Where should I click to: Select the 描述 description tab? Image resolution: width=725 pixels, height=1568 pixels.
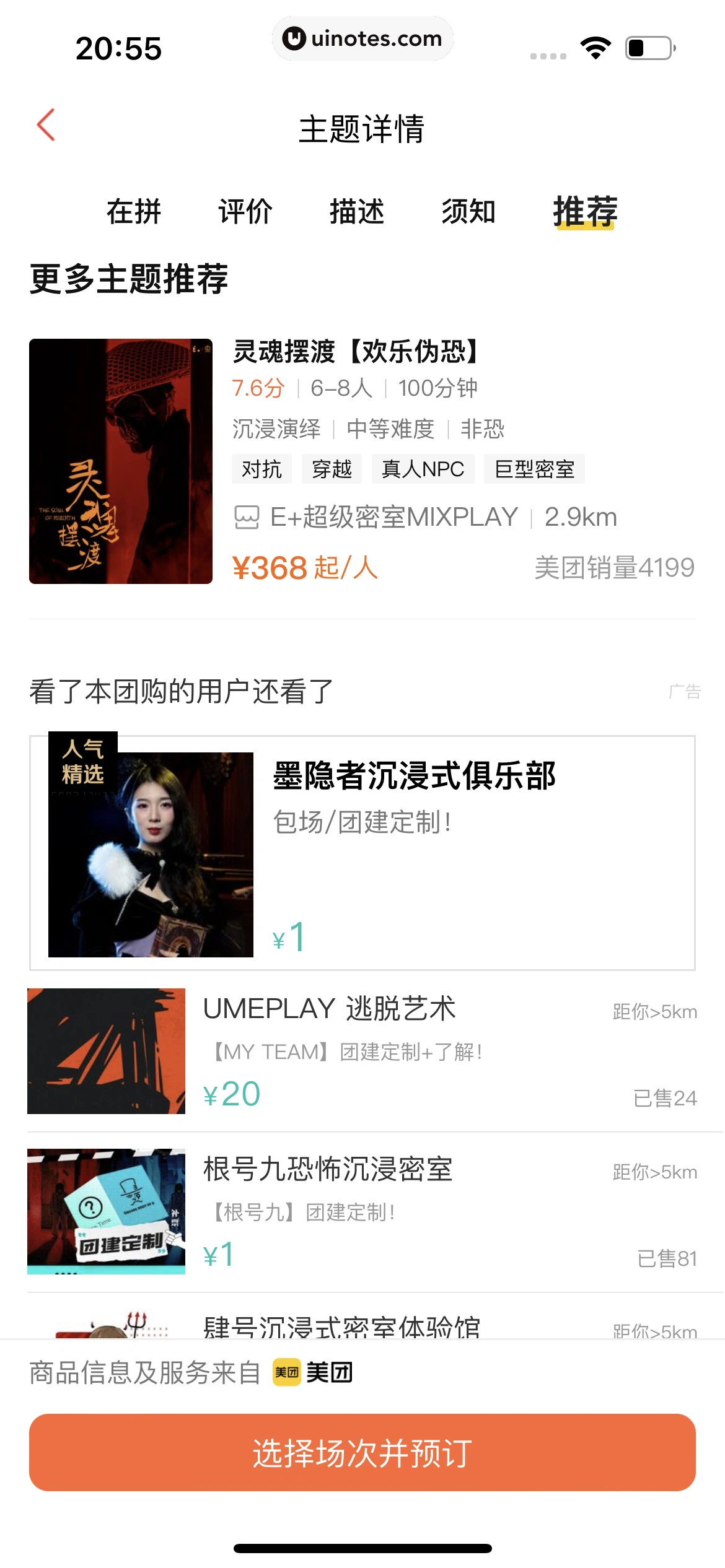pos(357,213)
